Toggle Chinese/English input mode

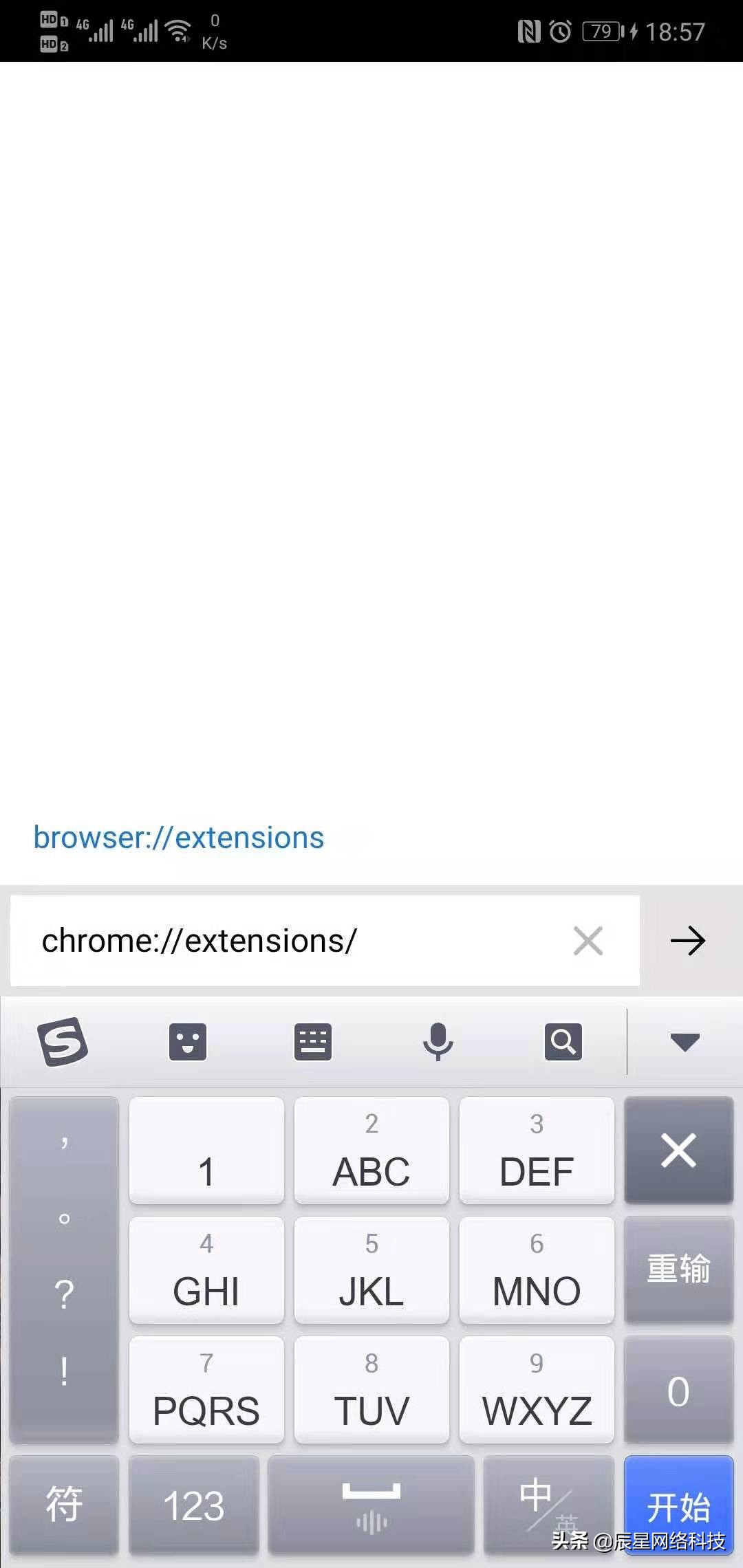(x=548, y=1504)
